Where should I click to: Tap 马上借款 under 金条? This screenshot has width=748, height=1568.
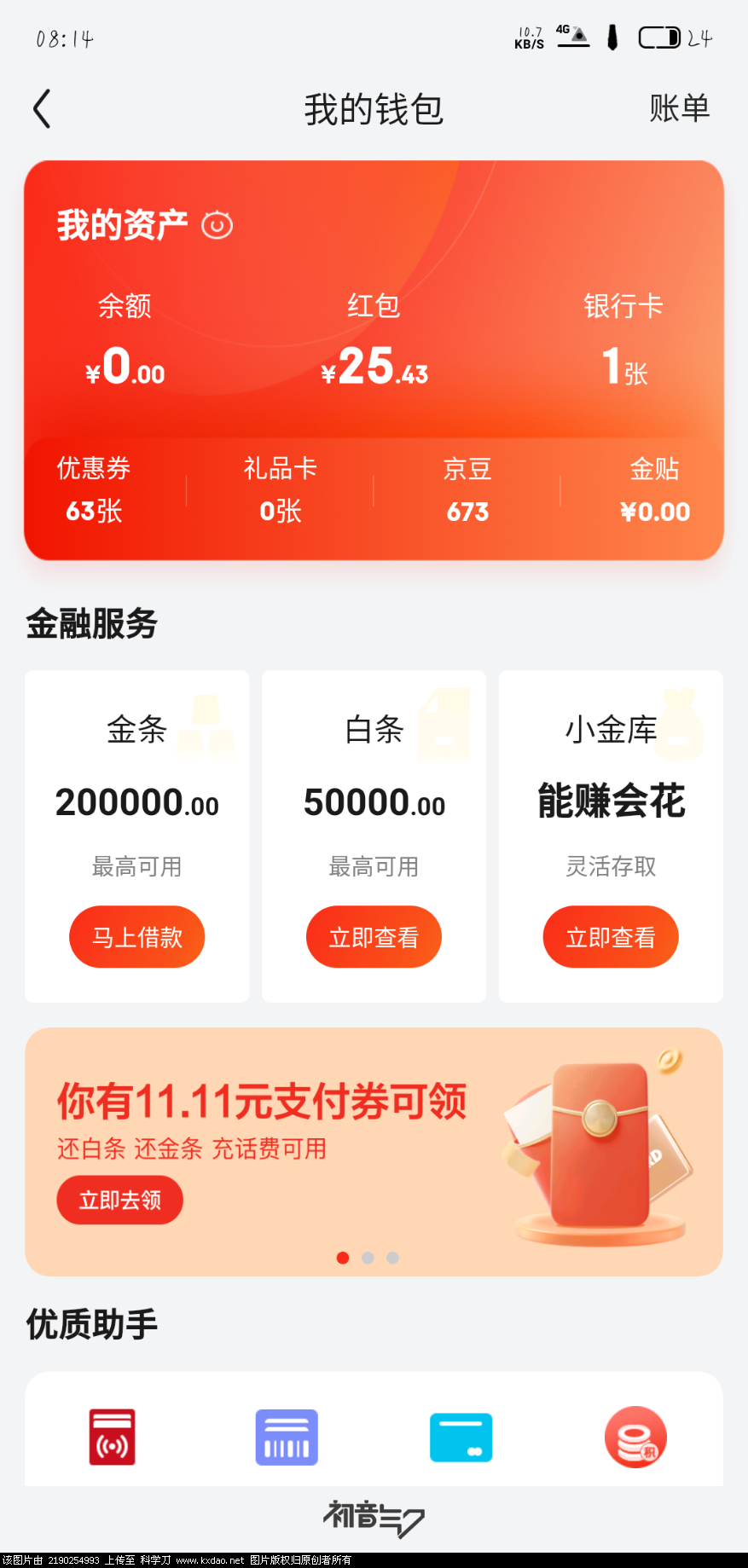click(136, 937)
